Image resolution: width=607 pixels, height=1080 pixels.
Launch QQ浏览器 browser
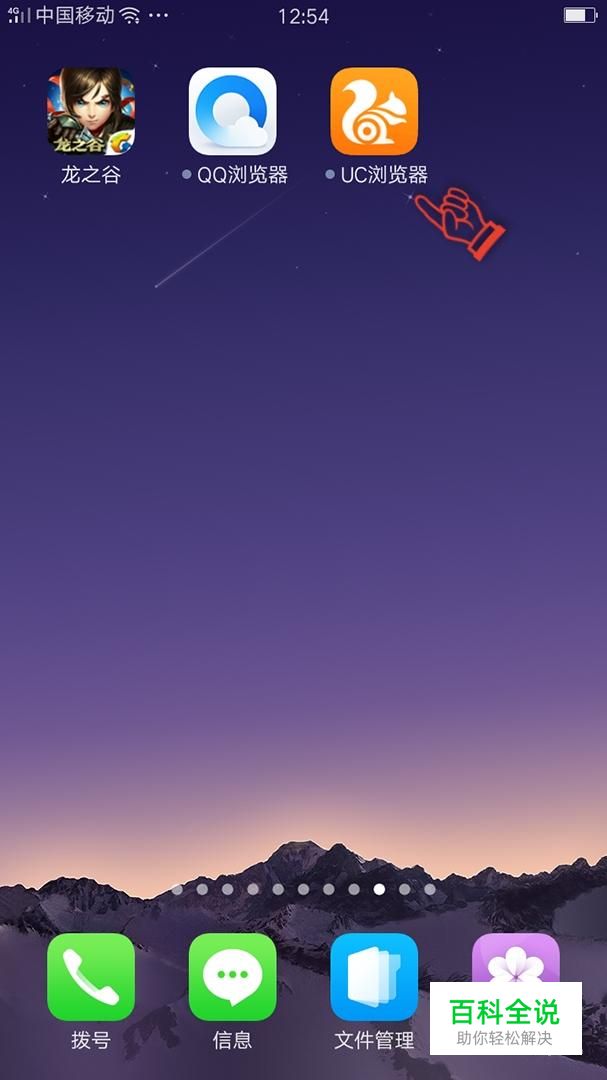point(233,112)
